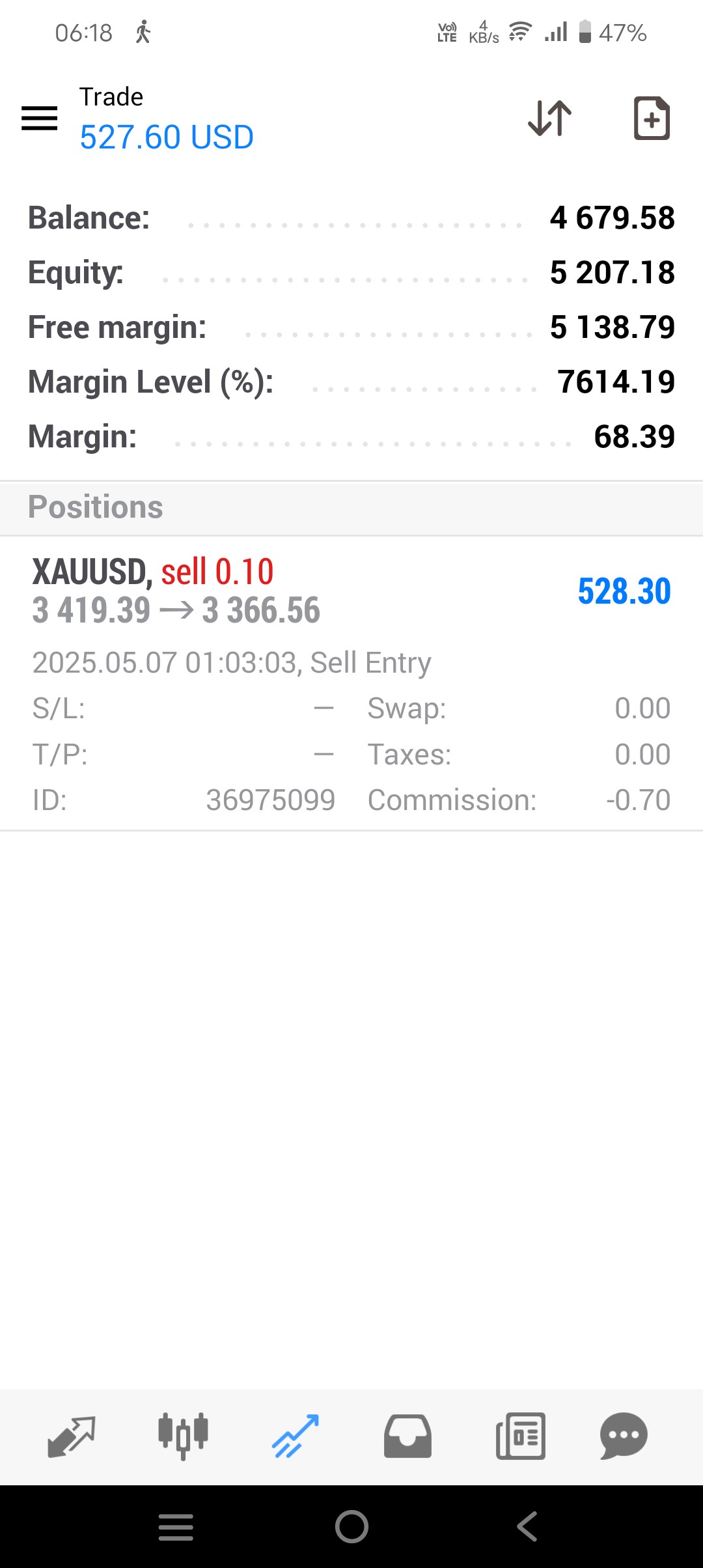Viewport: 703px width, 1568px height.
Task: Create a new order
Action: click(652, 119)
